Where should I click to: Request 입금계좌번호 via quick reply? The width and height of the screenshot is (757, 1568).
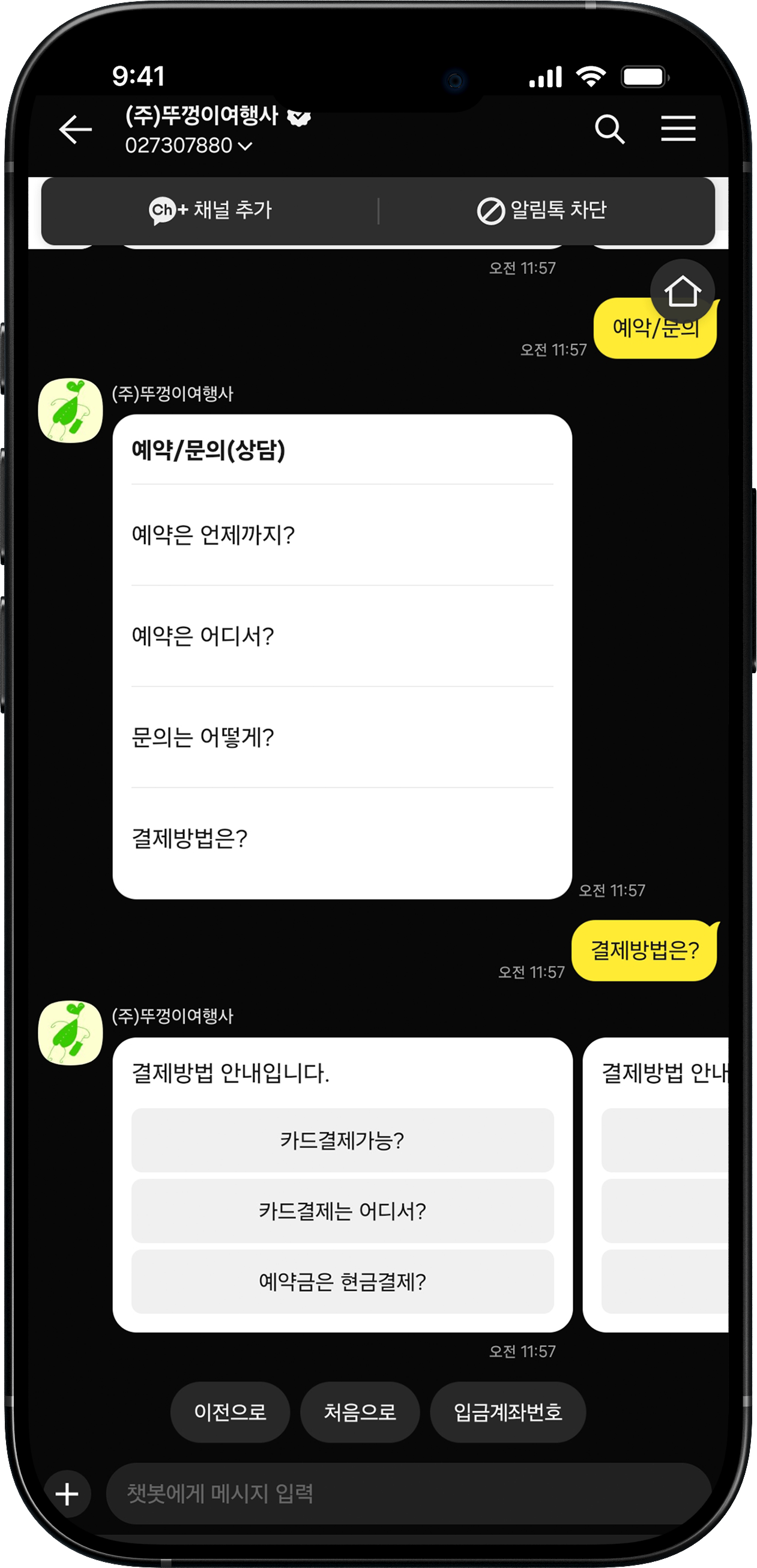click(508, 1412)
